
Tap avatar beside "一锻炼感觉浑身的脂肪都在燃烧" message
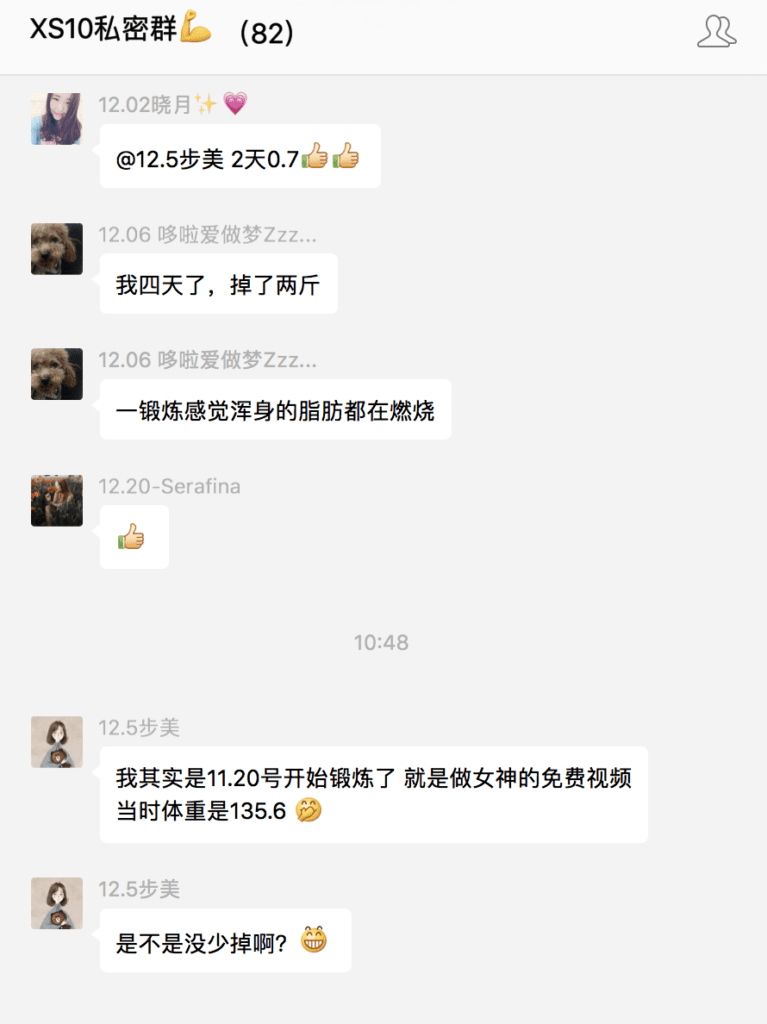pos(57,374)
